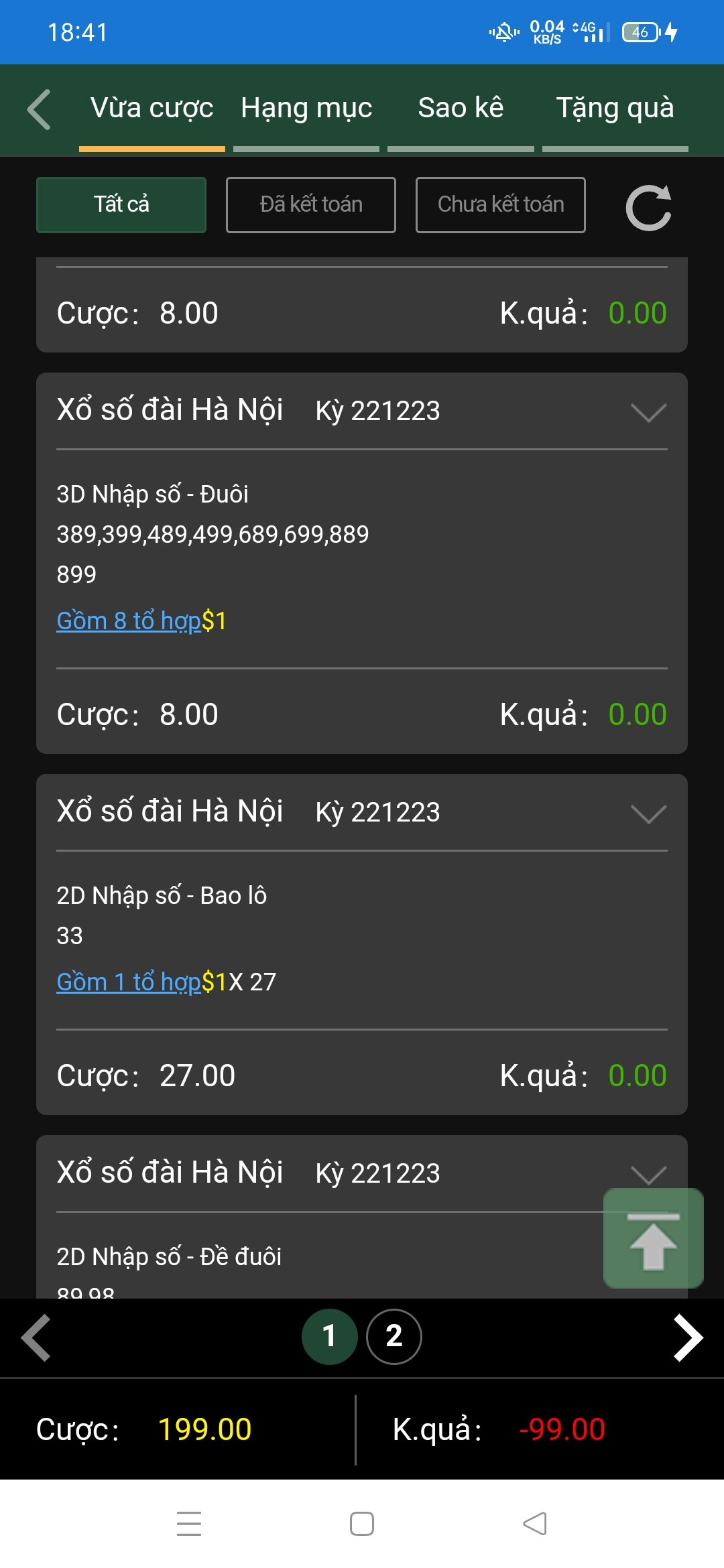Select page 1 in the pagination
Viewport: 724px width, 1568px height.
[x=329, y=1337]
